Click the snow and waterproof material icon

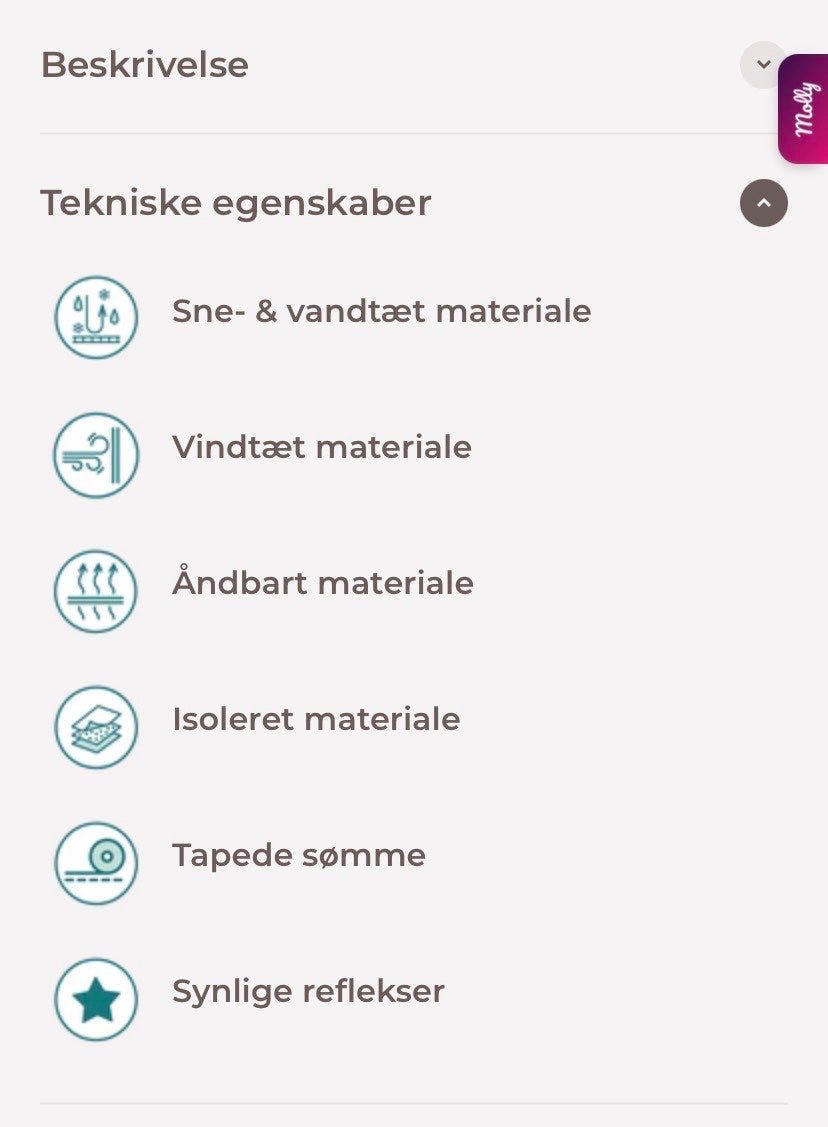click(x=95, y=318)
